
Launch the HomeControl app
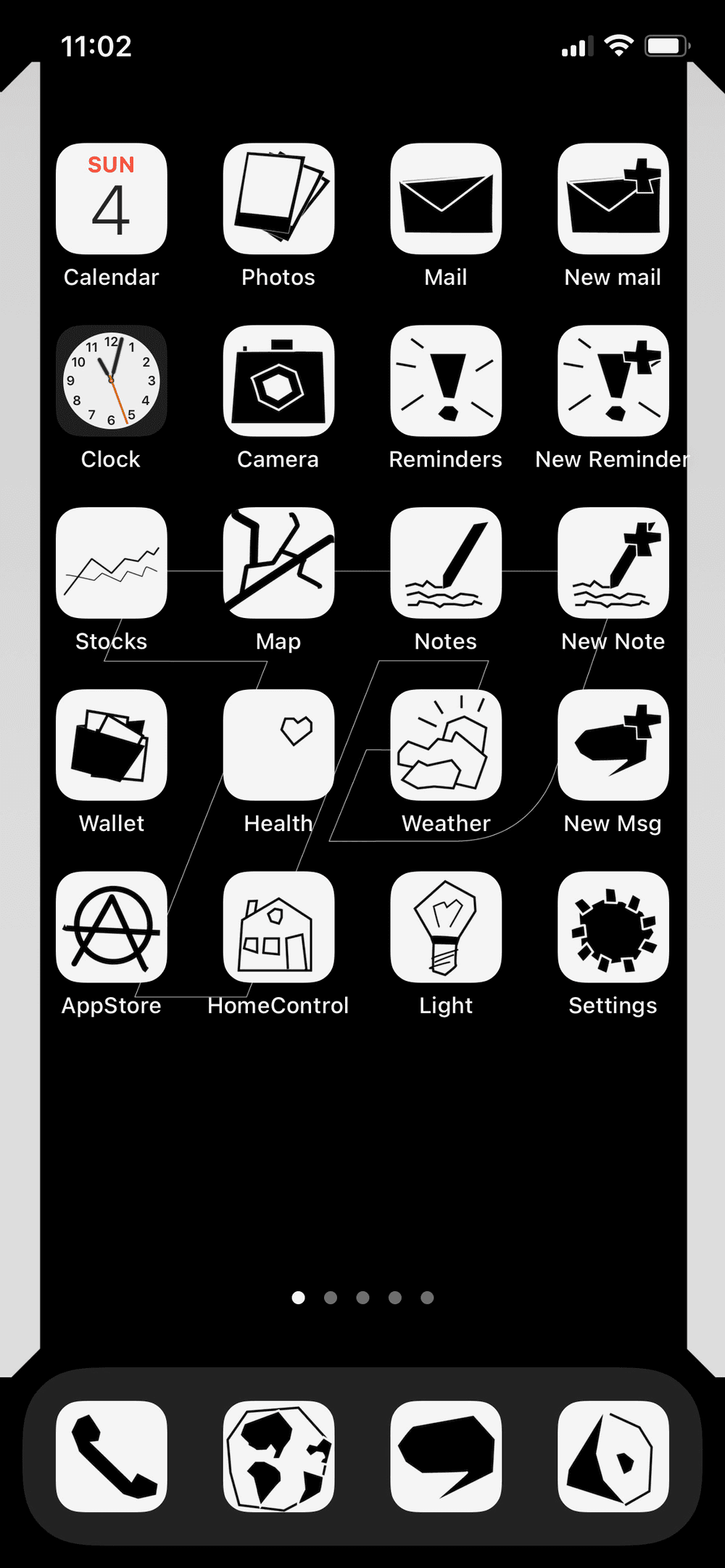pos(278,927)
